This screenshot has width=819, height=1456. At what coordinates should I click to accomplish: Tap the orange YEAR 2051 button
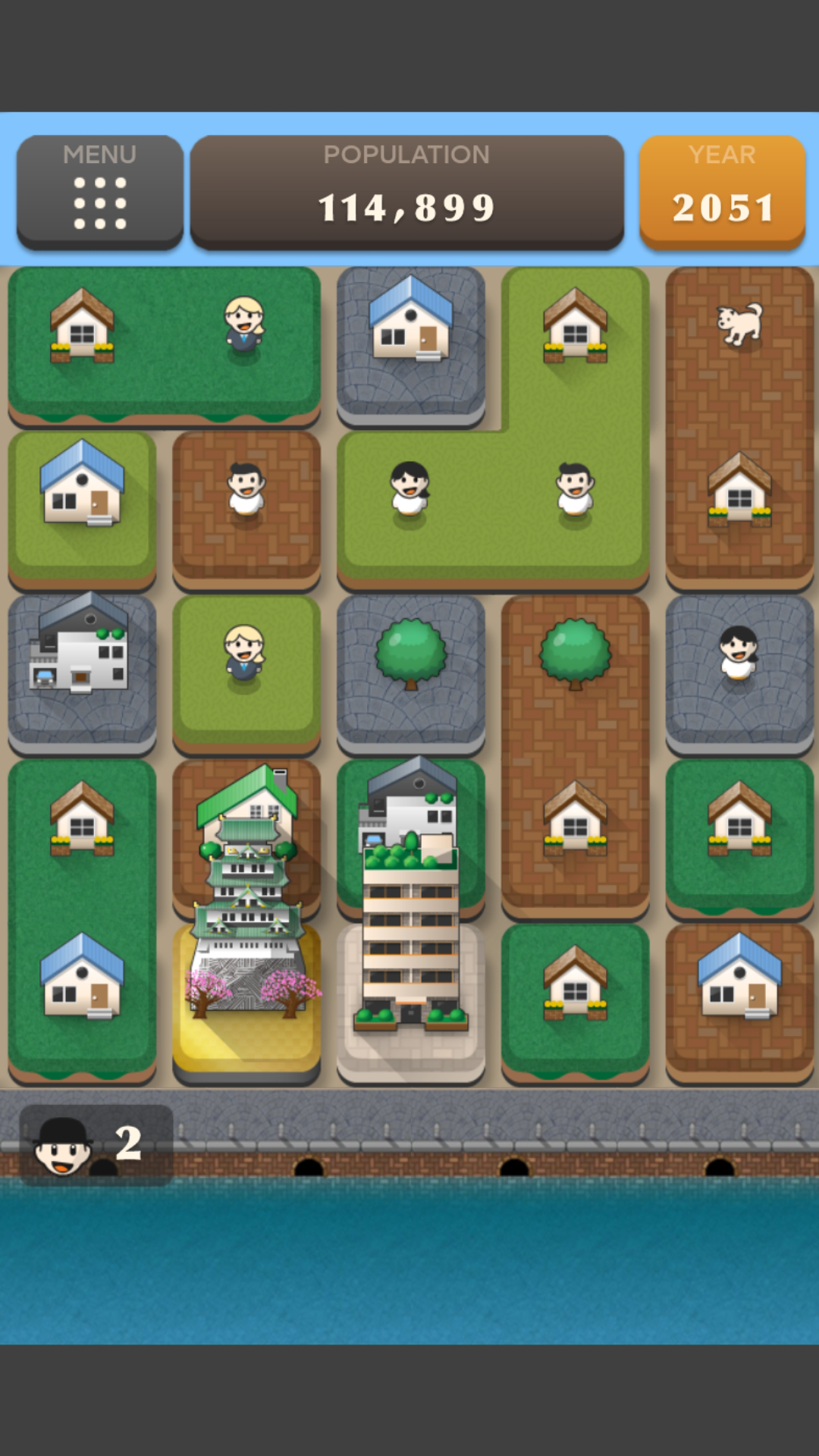tap(722, 192)
